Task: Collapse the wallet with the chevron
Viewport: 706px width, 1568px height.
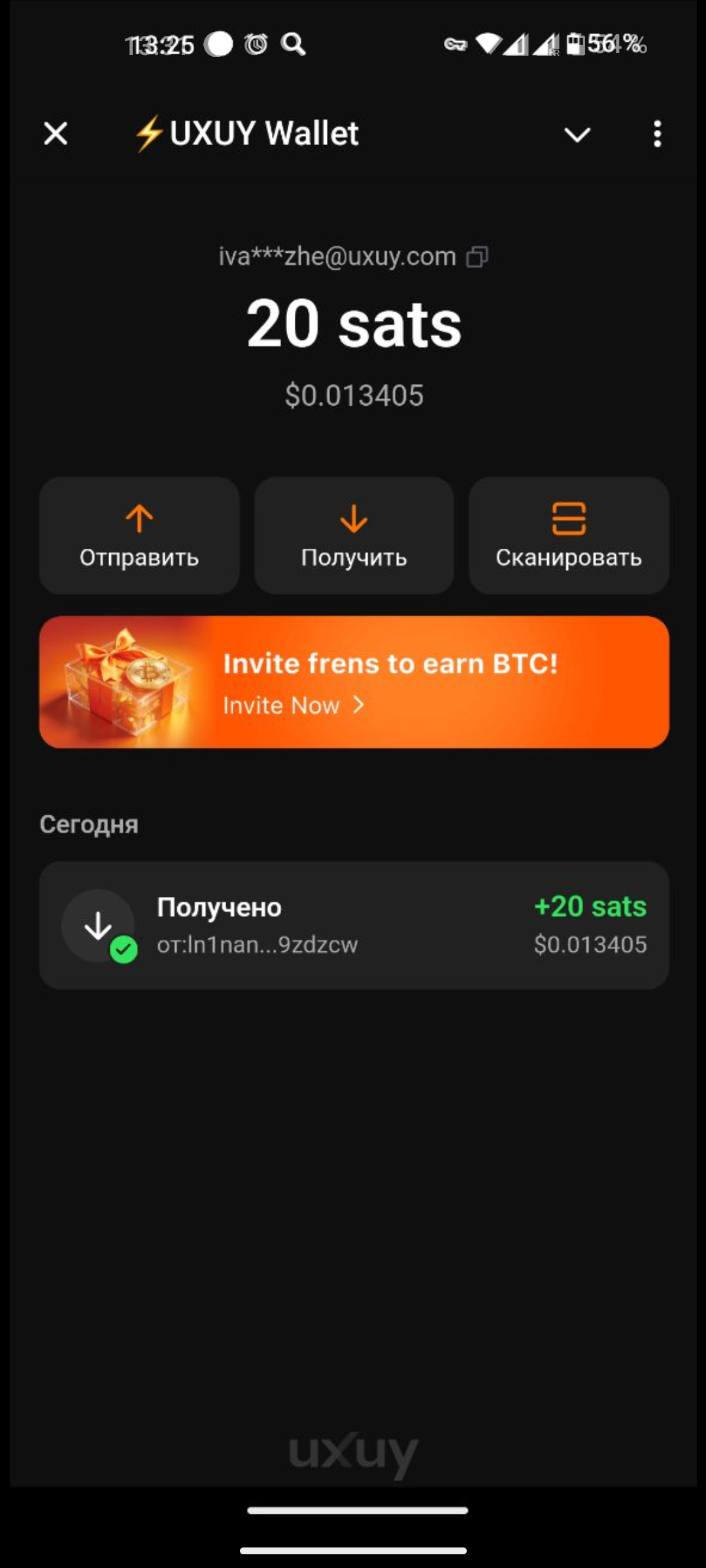Action: pos(577,135)
